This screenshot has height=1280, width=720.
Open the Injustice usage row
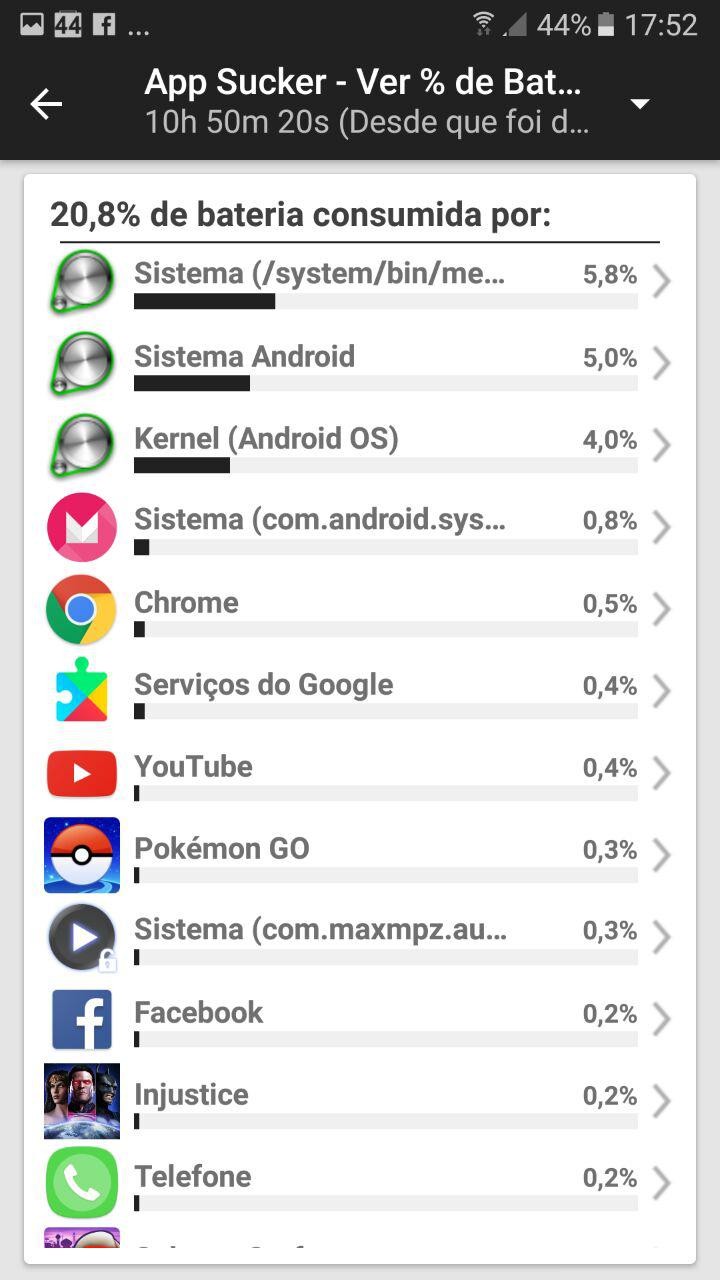[360, 1103]
